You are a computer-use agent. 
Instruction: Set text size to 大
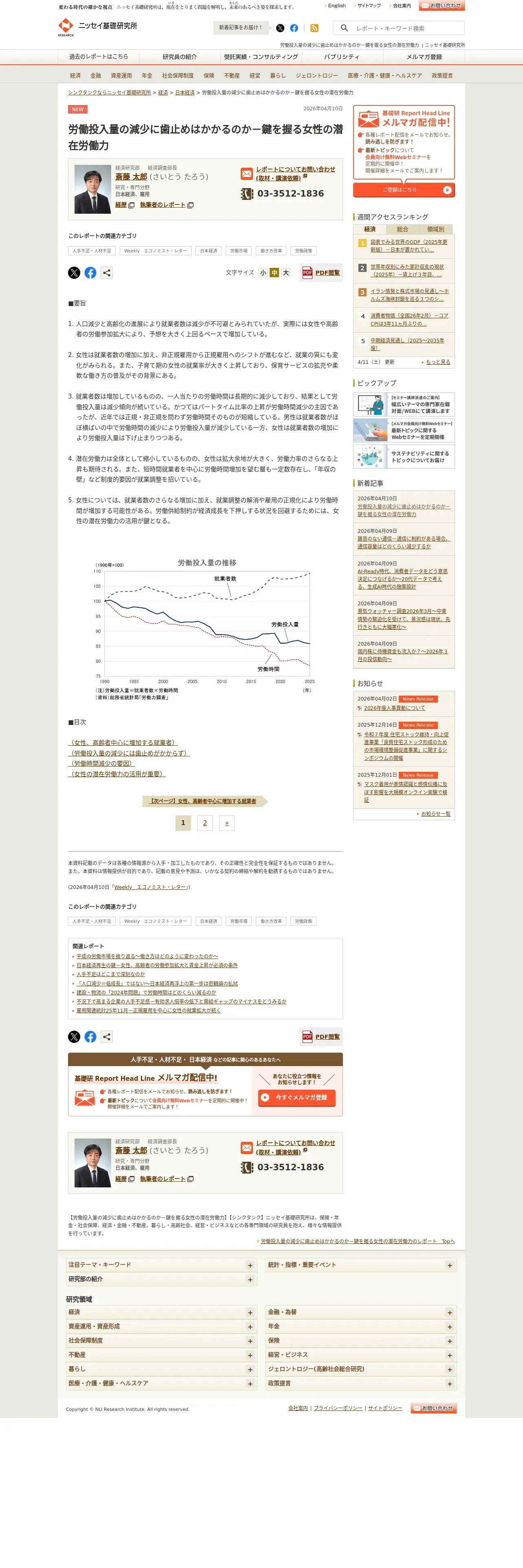(x=286, y=273)
